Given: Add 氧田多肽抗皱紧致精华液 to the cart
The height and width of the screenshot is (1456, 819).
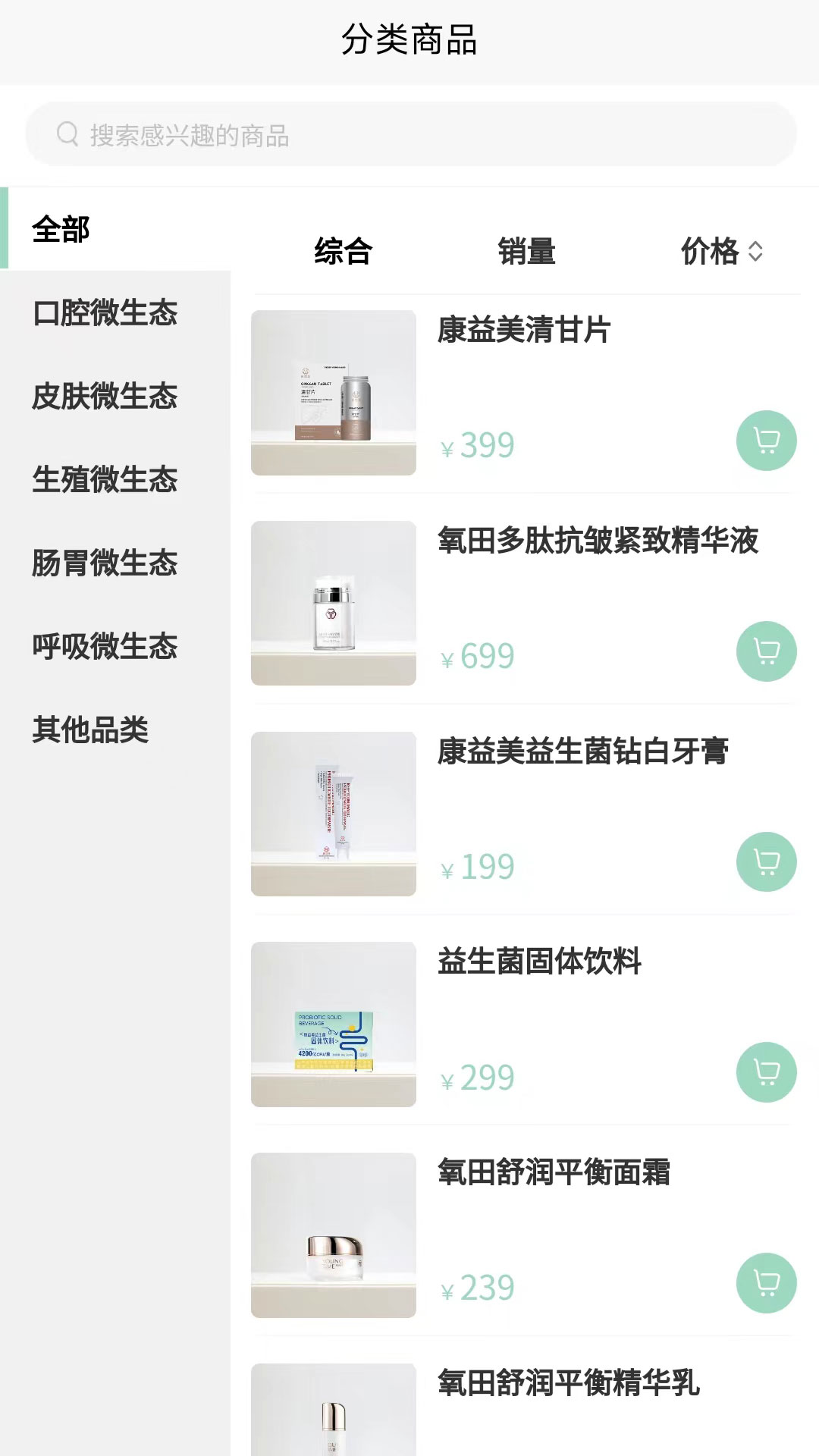Looking at the screenshot, I should [766, 652].
